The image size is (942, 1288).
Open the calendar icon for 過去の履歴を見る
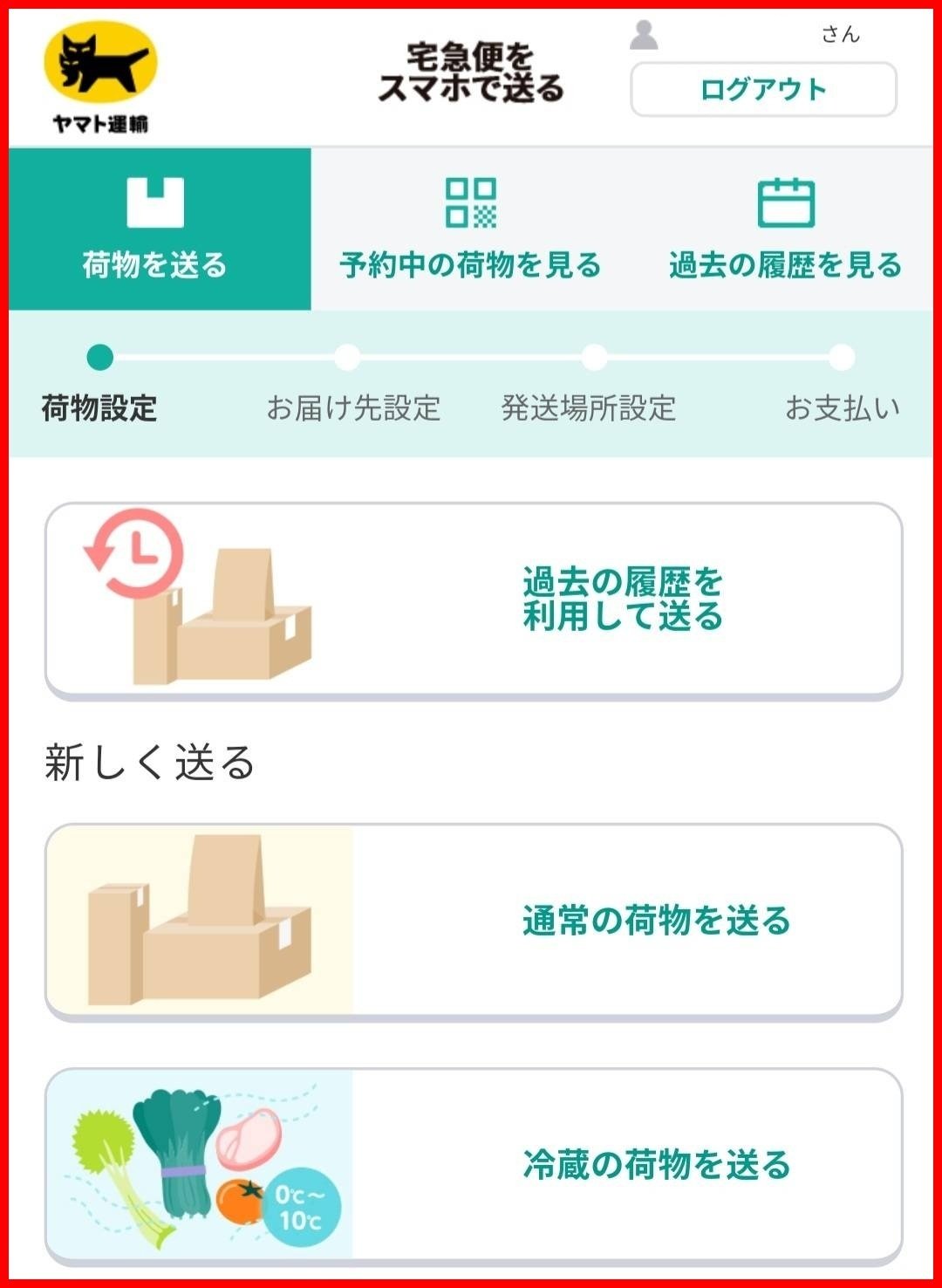[x=787, y=199]
